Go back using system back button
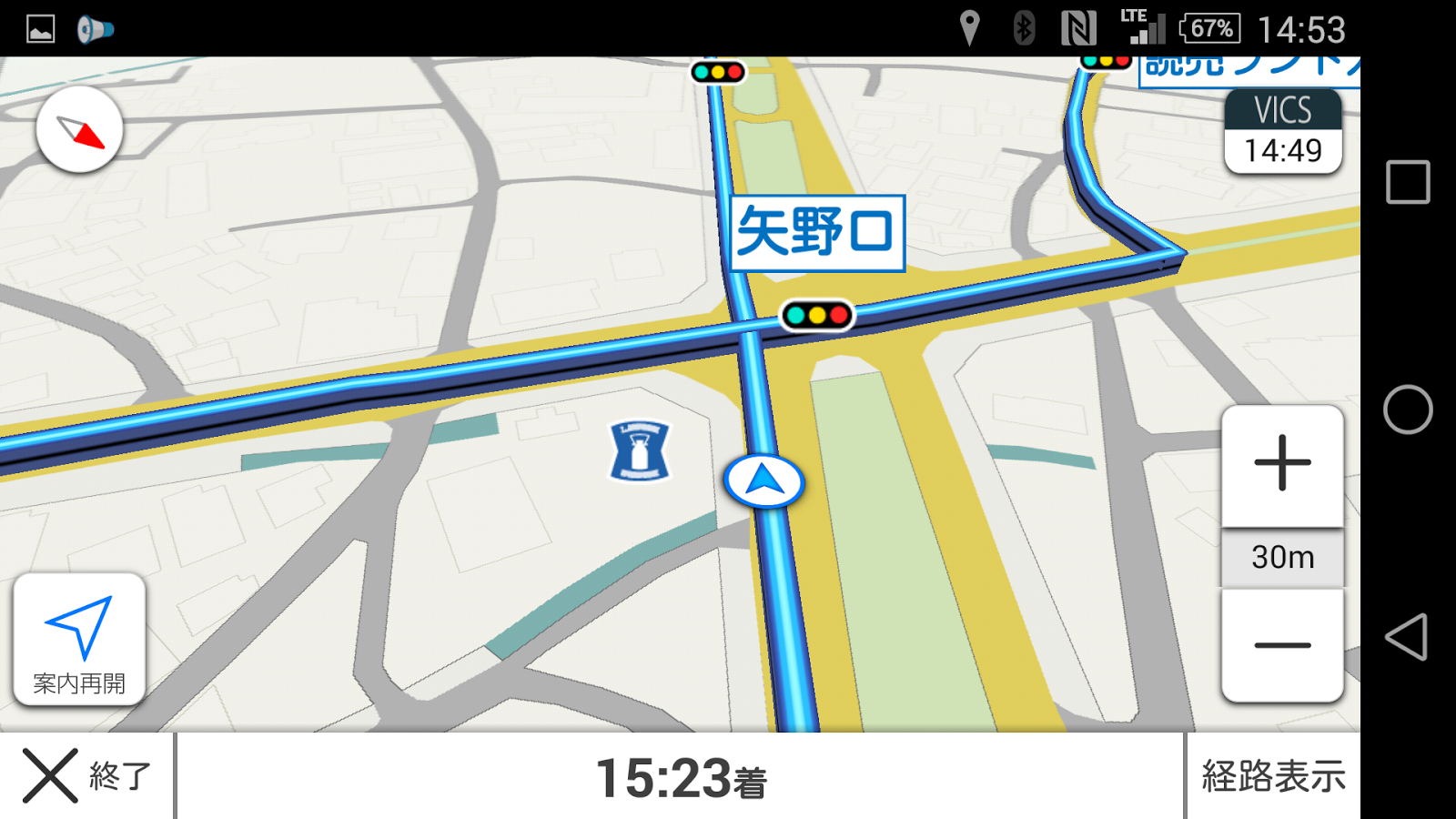This screenshot has width=1456, height=819. point(1407,636)
